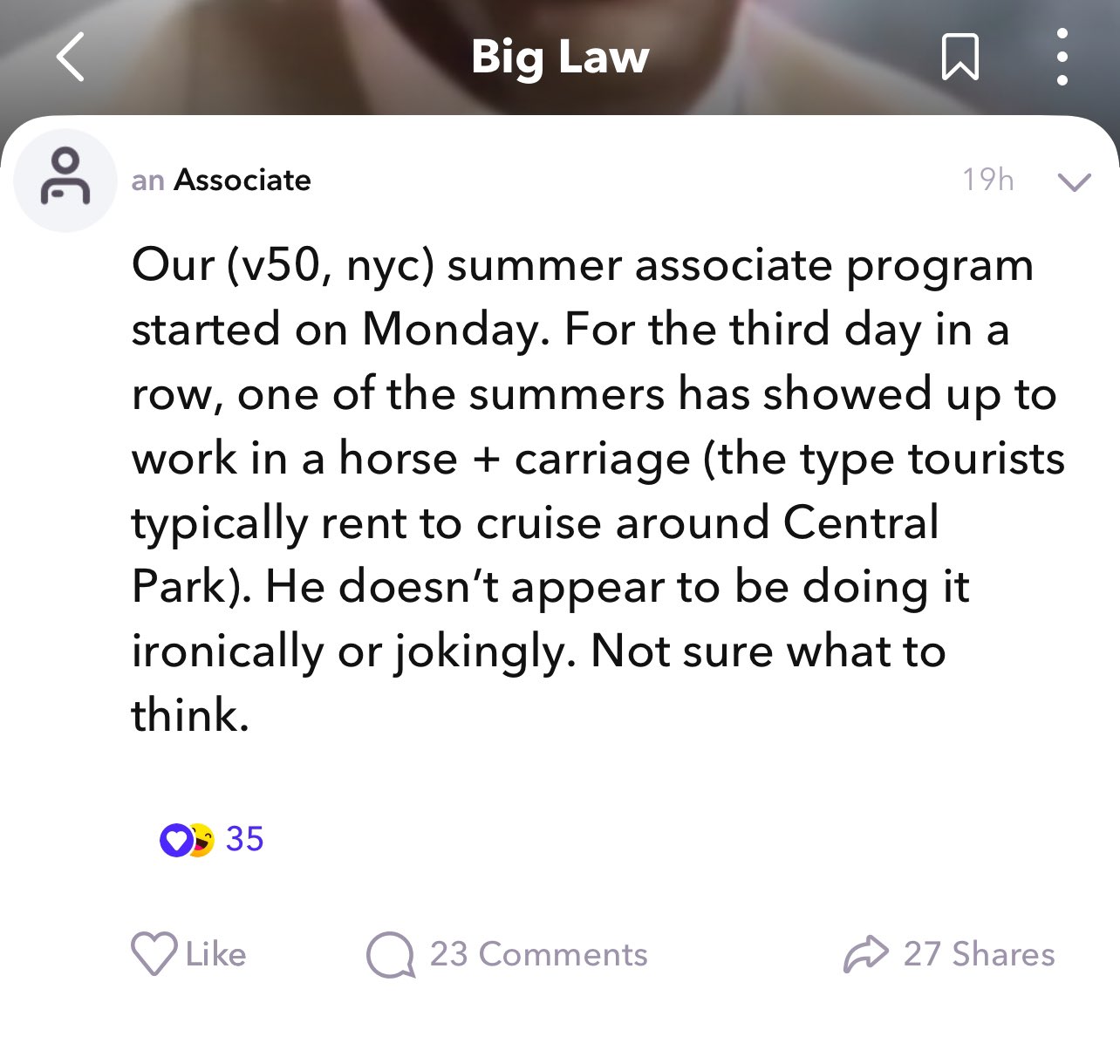Screen dimensions: 1120x1064
Task: Open the three-dot overflow menu
Action: tap(1061, 58)
